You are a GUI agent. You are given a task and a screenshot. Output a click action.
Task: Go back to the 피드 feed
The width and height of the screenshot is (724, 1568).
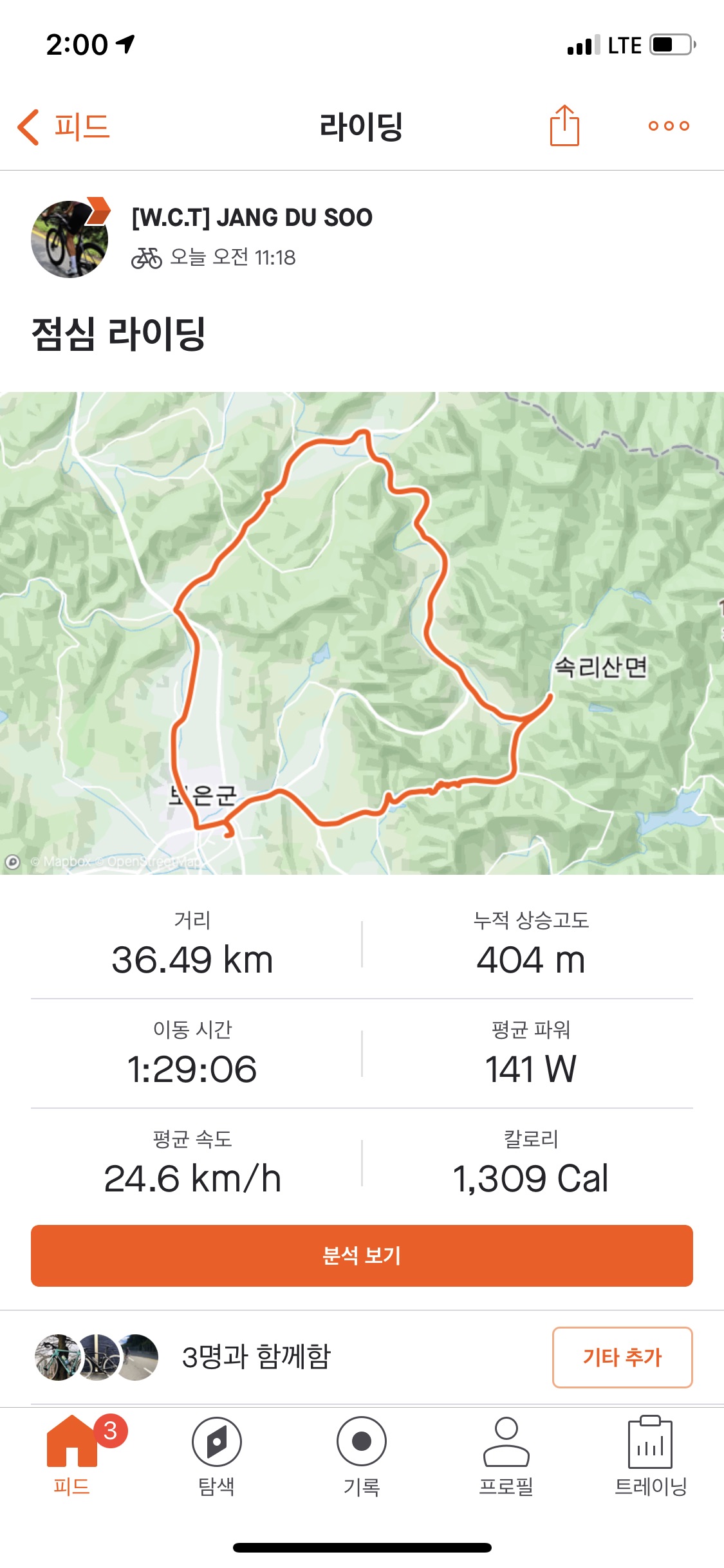[x=63, y=127]
